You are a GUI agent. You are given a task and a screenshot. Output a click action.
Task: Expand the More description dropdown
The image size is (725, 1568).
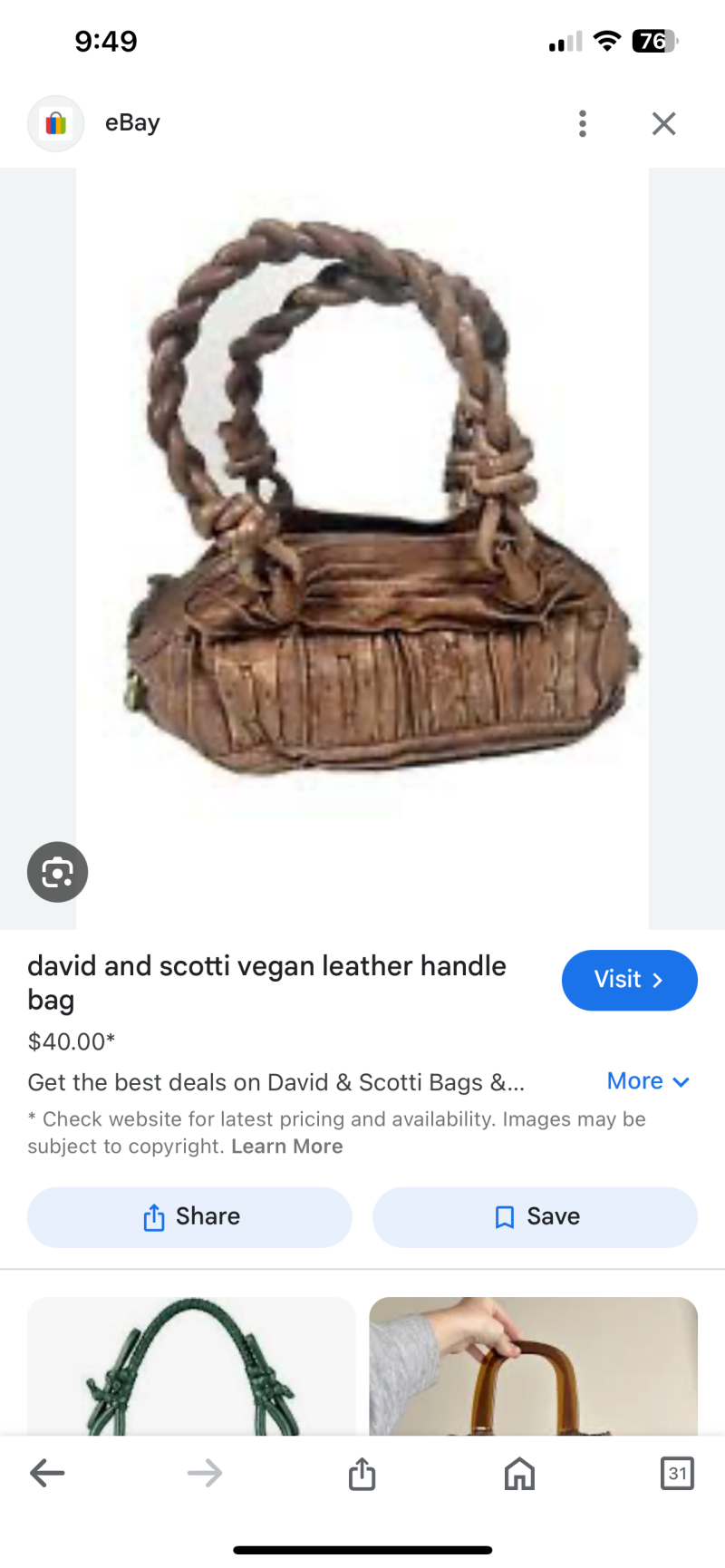(x=648, y=1081)
